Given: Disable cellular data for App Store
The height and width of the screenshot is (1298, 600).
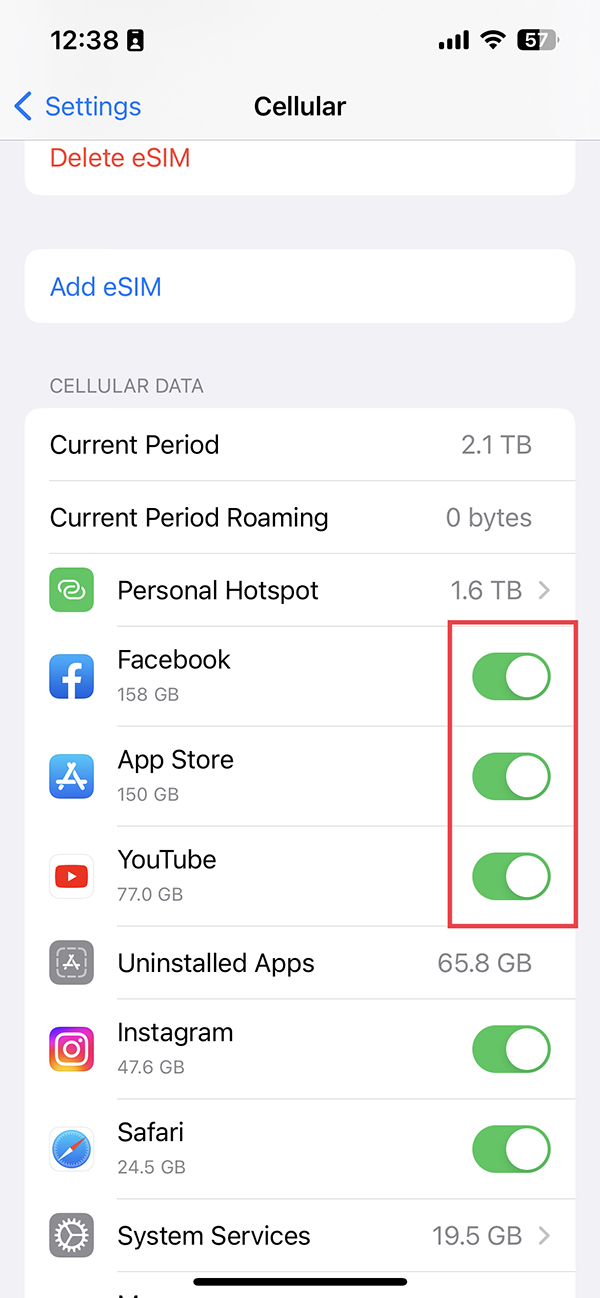Looking at the screenshot, I should pyautogui.click(x=511, y=777).
